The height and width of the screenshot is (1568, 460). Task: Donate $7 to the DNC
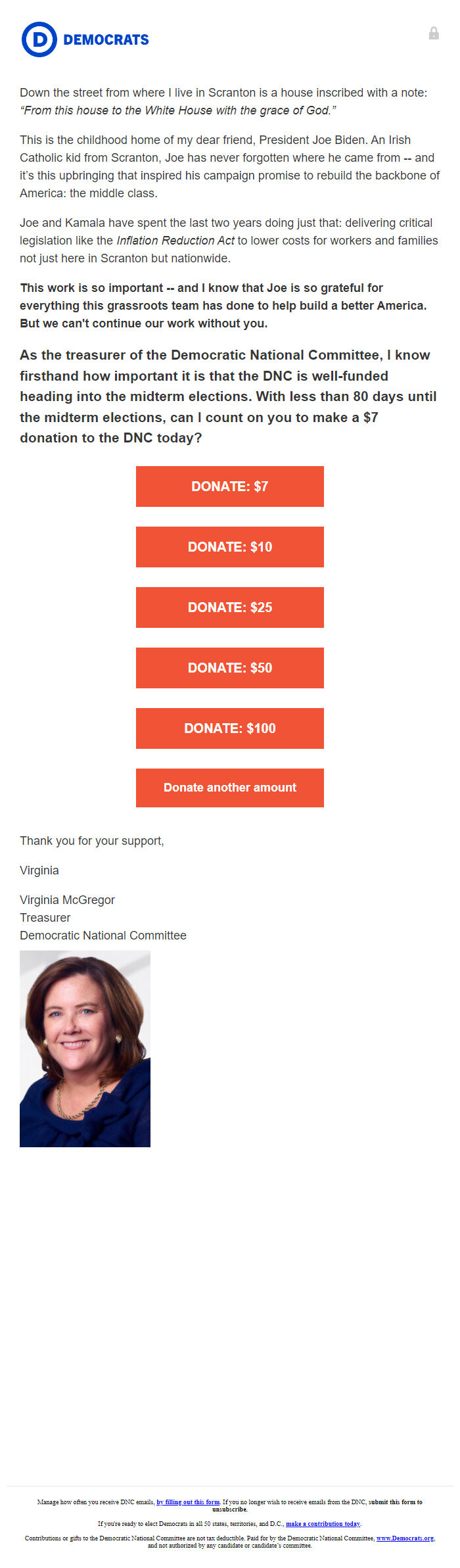[229, 487]
